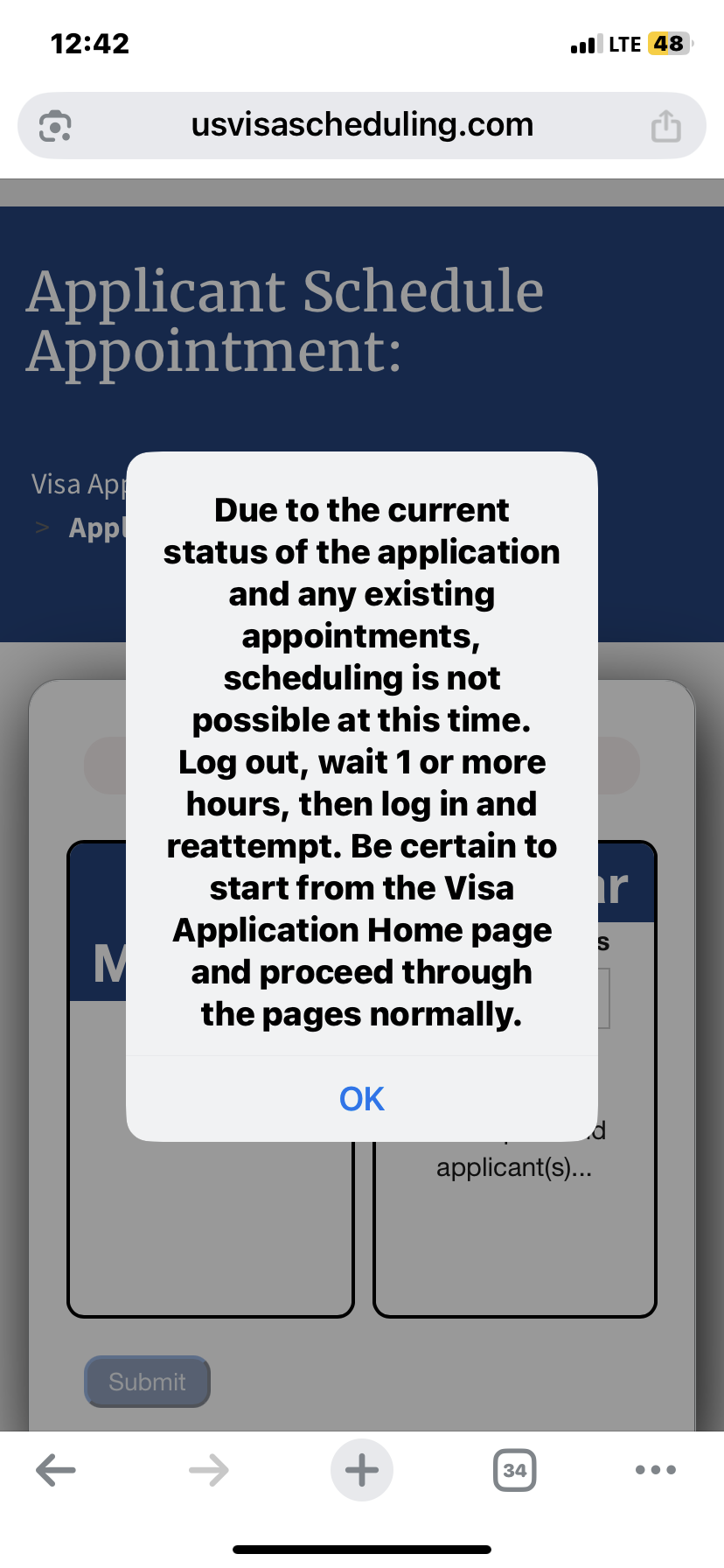Open the browser three-dot menu
Screen dimensions: 724x1568
(x=656, y=1470)
